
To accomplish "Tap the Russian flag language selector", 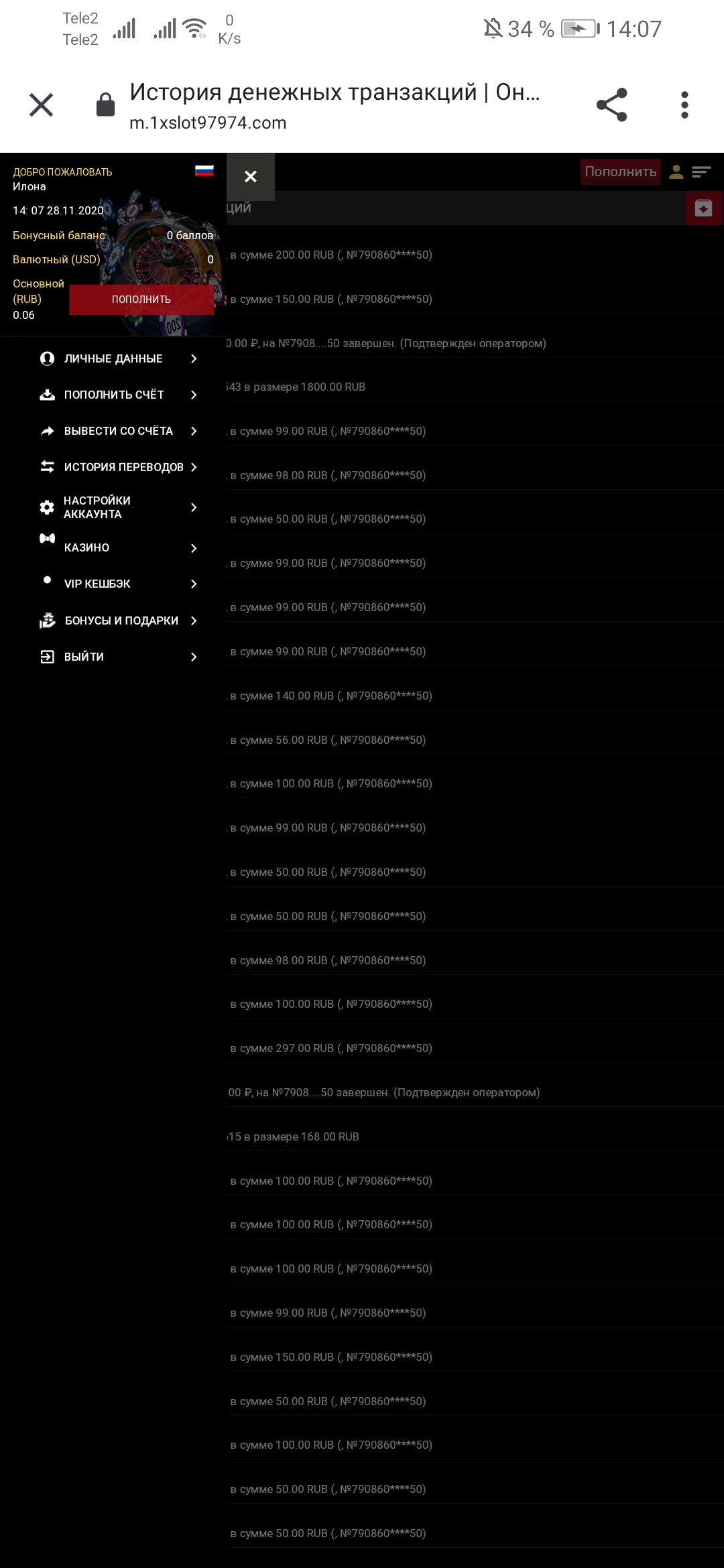I will coord(204,171).
